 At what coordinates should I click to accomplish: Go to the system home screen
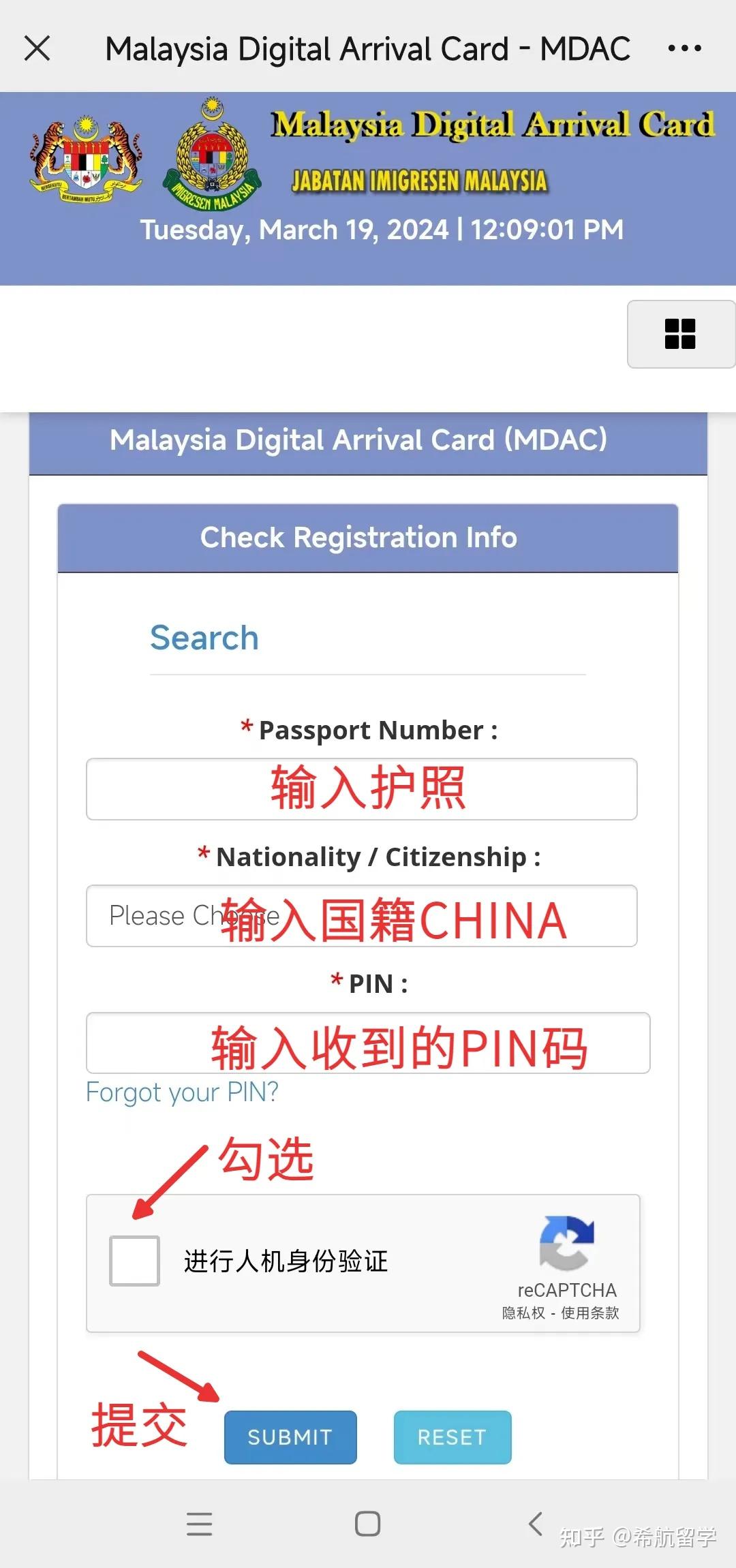pos(368,1524)
